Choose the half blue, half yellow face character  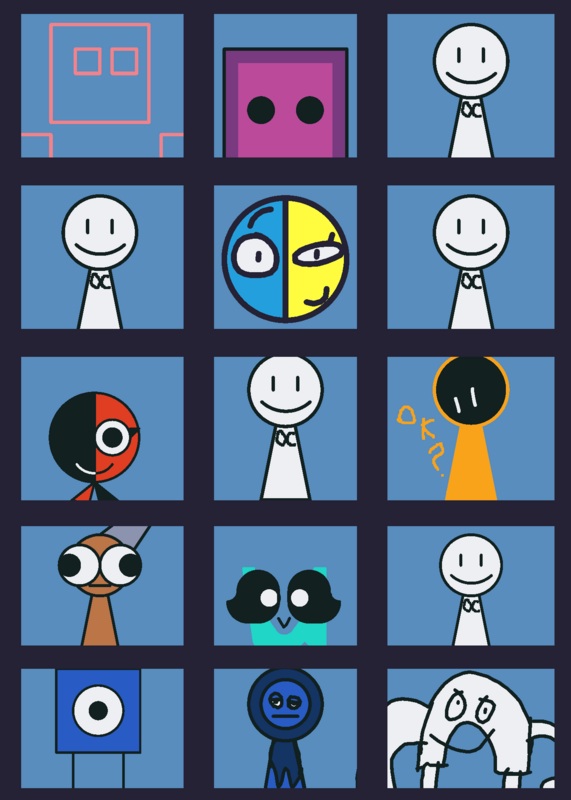point(285,257)
